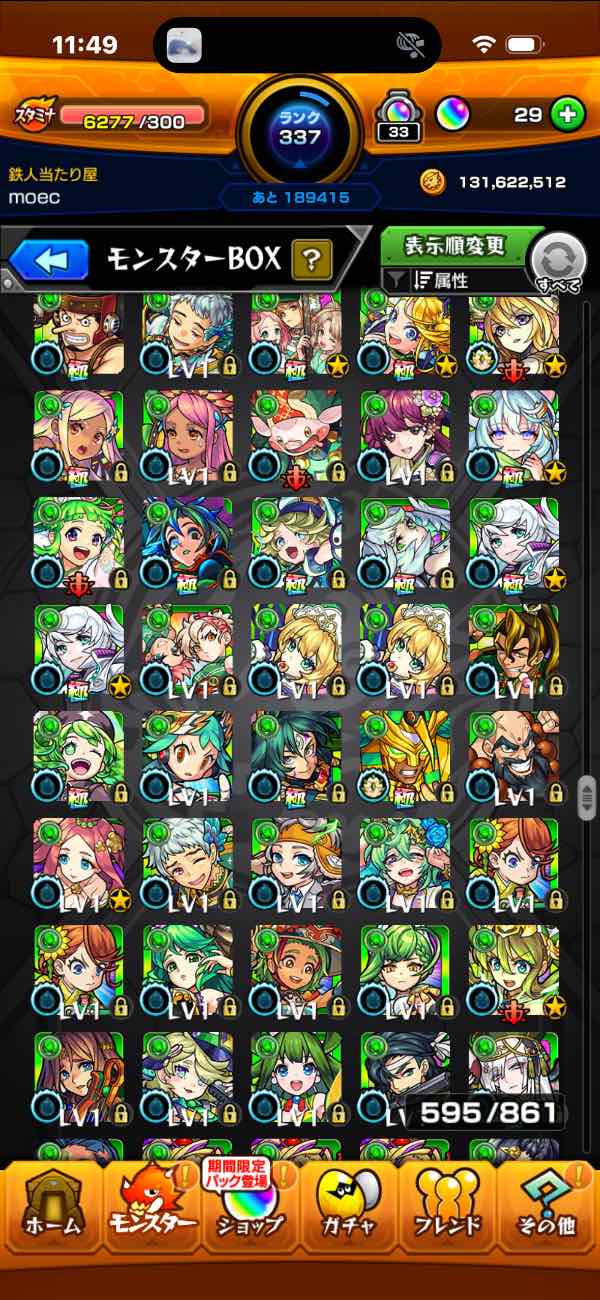Open the goggles and headphones monster tile

(79, 333)
